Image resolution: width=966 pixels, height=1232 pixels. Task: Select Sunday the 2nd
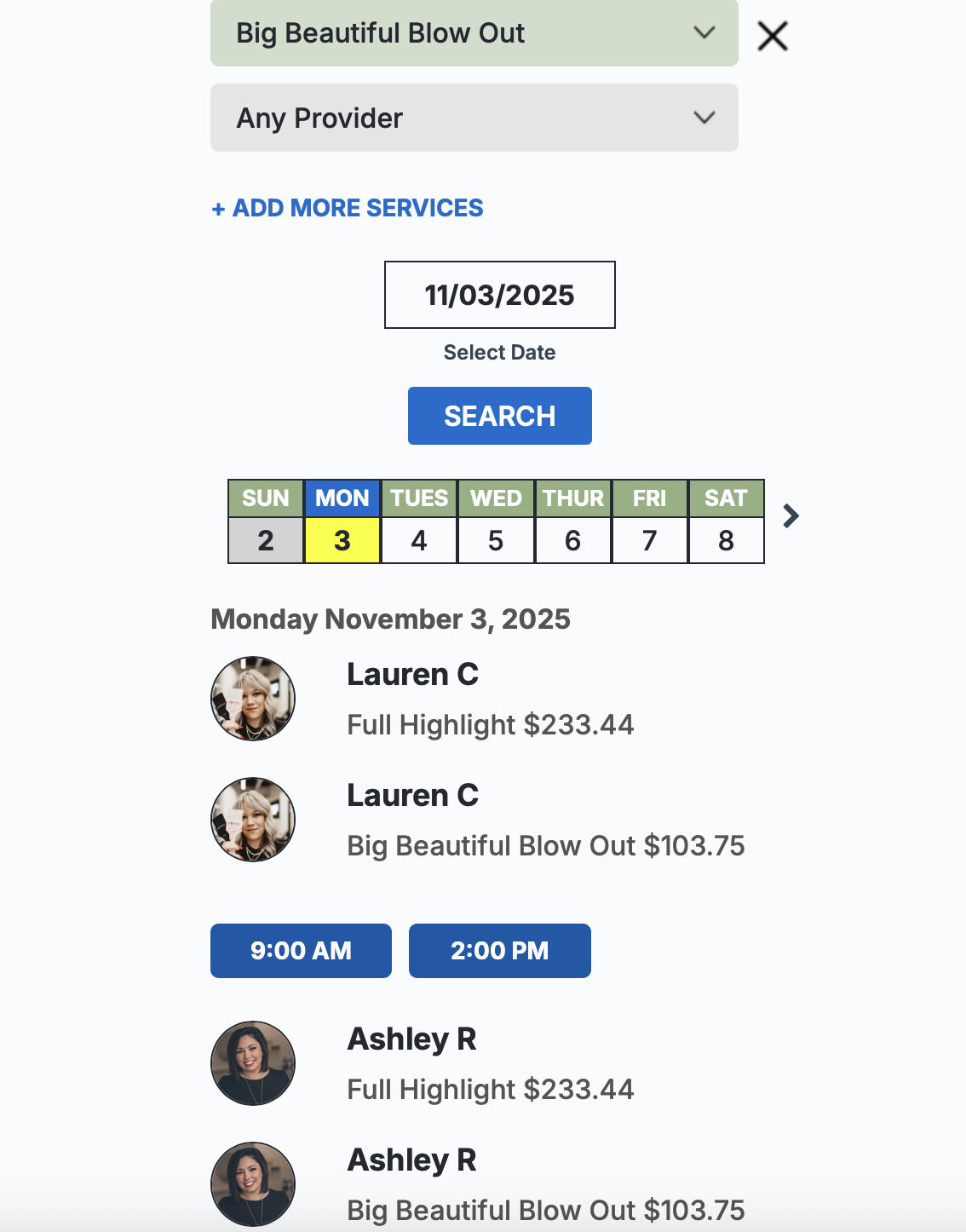[266, 540]
